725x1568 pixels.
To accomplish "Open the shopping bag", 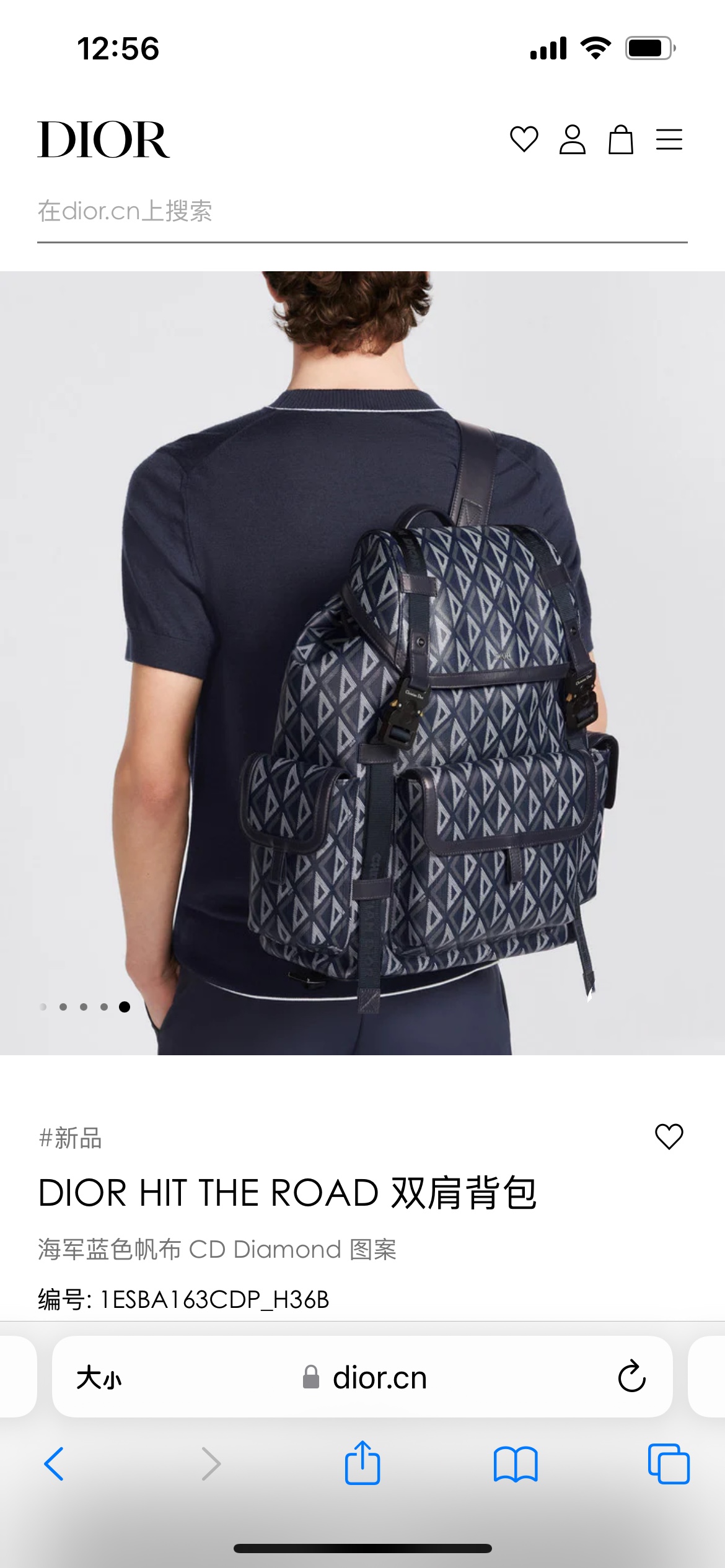I will coord(620,139).
